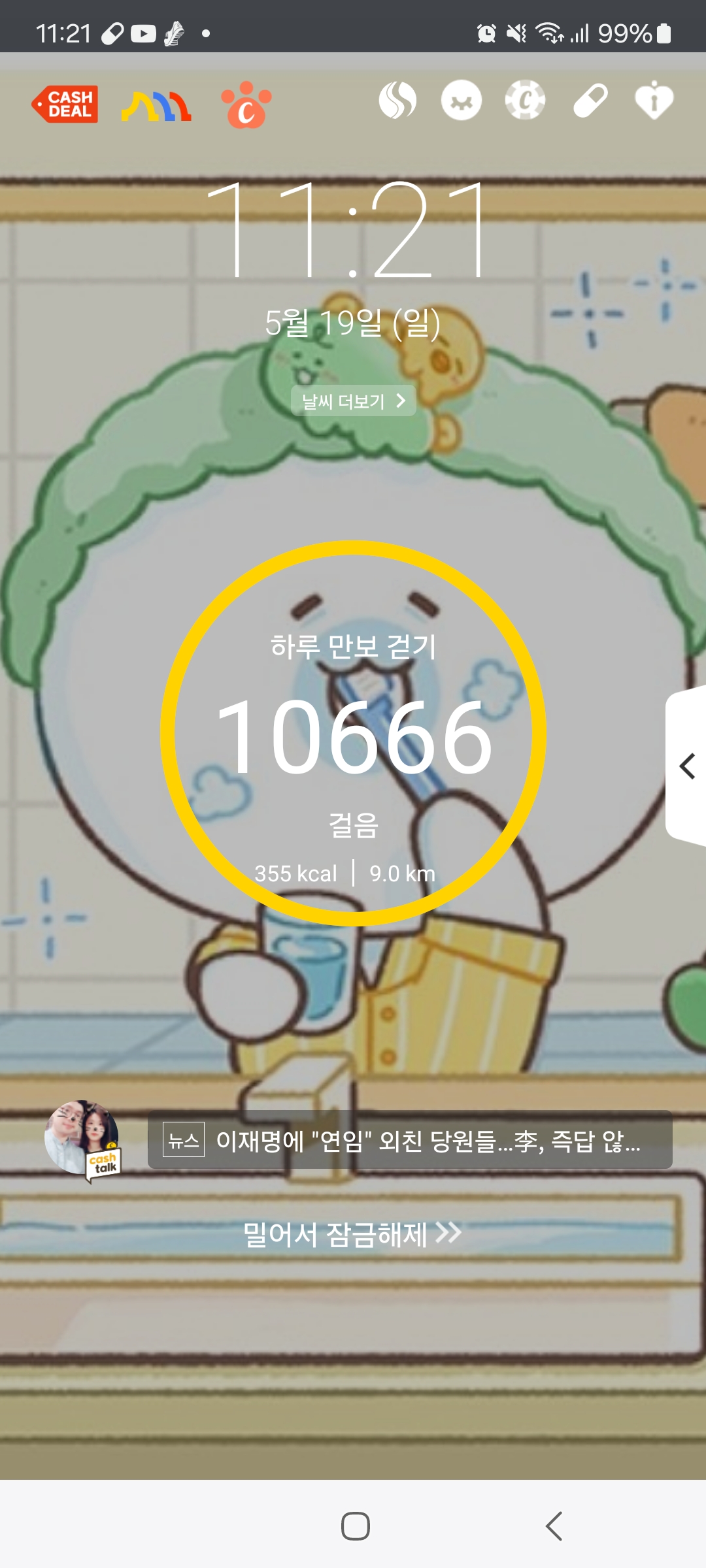Tap the system home button
706x1568 pixels.
click(x=355, y=1526)
